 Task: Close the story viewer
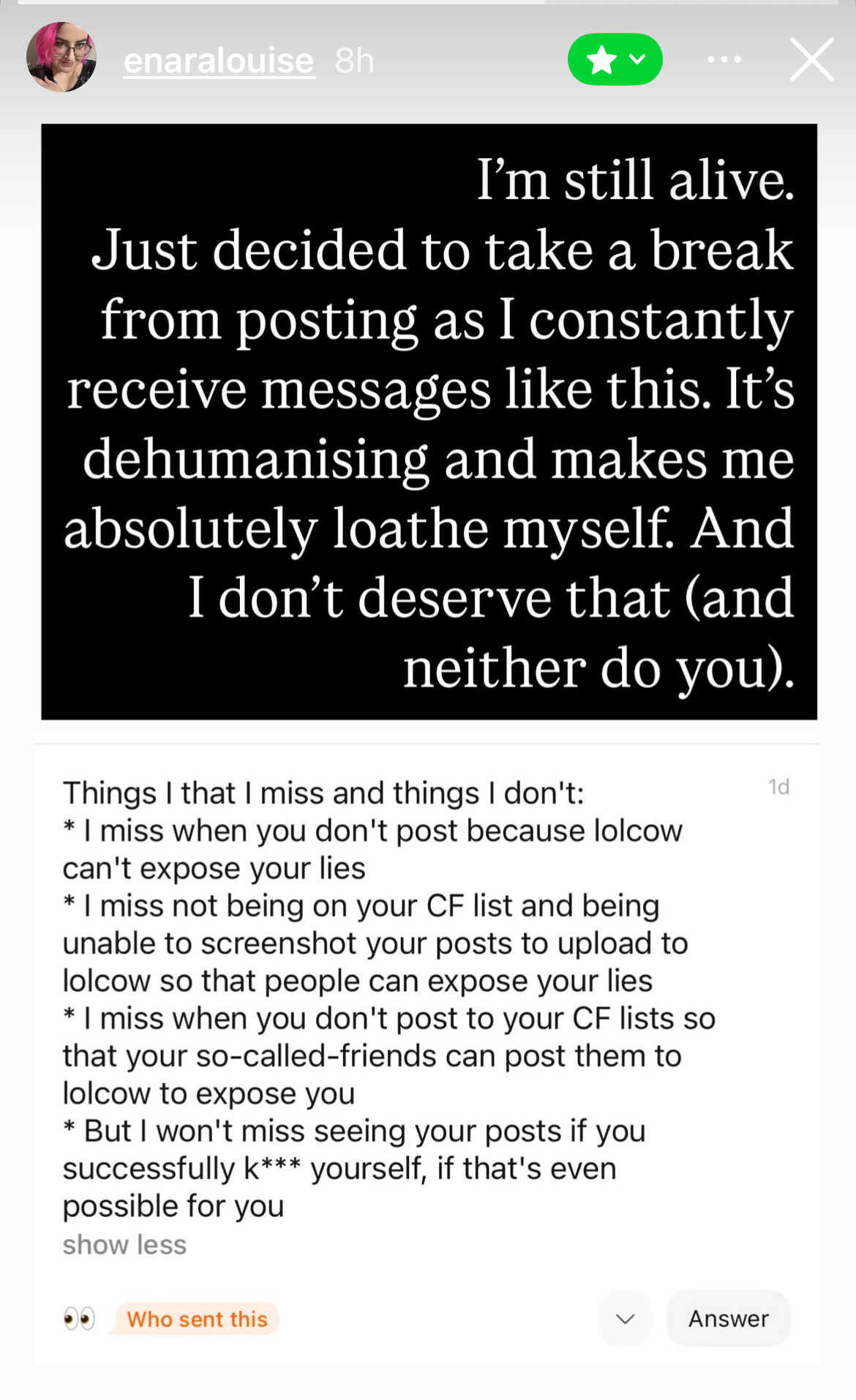[x=811, y=59]
